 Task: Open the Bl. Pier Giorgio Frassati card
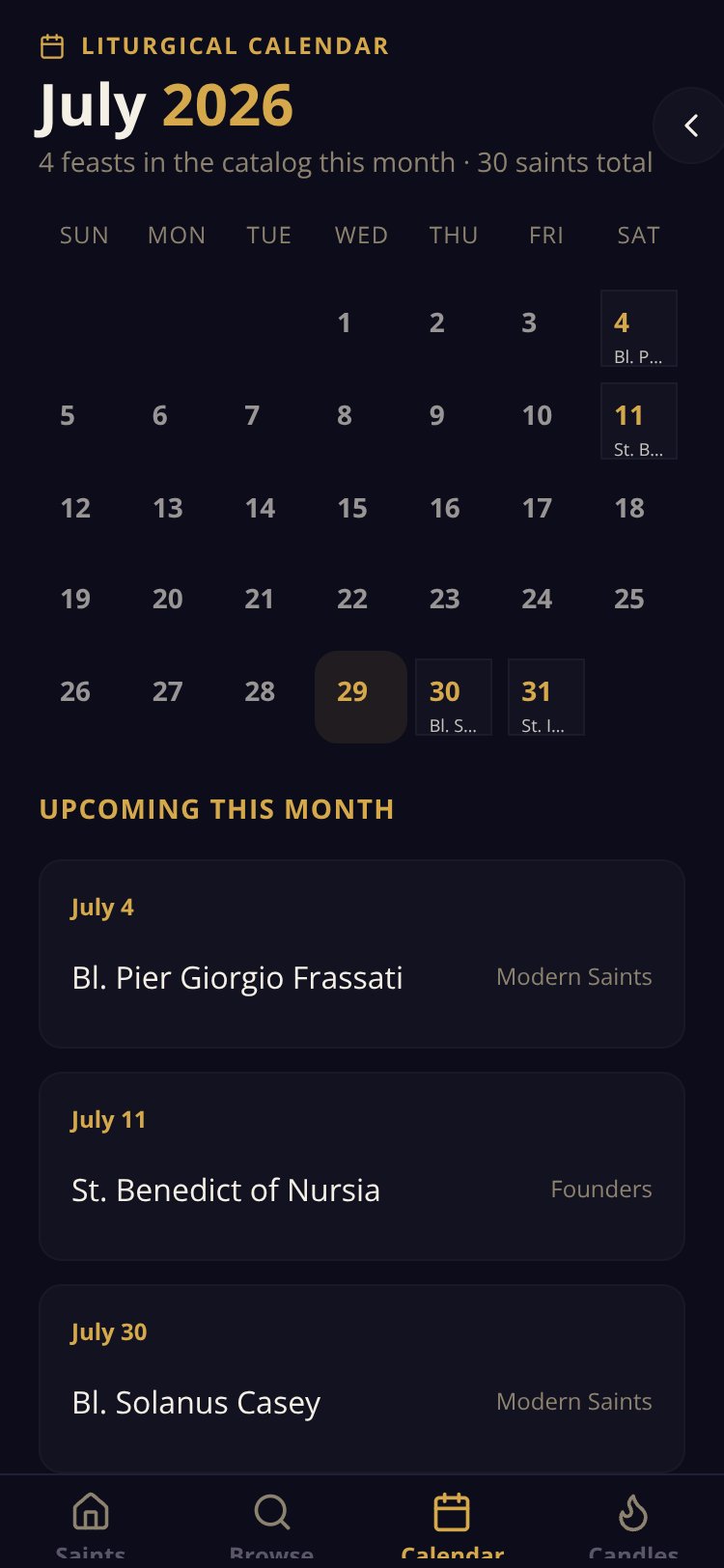coord(362,954)
